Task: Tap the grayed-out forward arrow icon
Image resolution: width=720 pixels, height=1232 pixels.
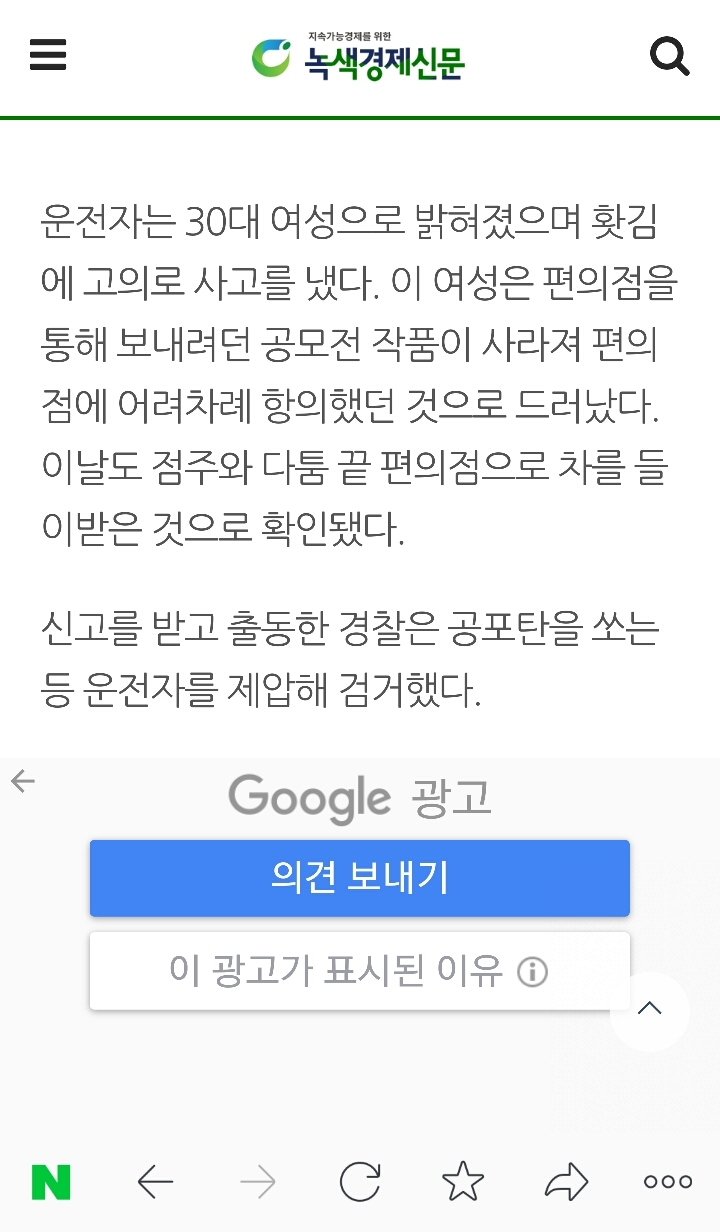Action: click(x=258, y=1181)
